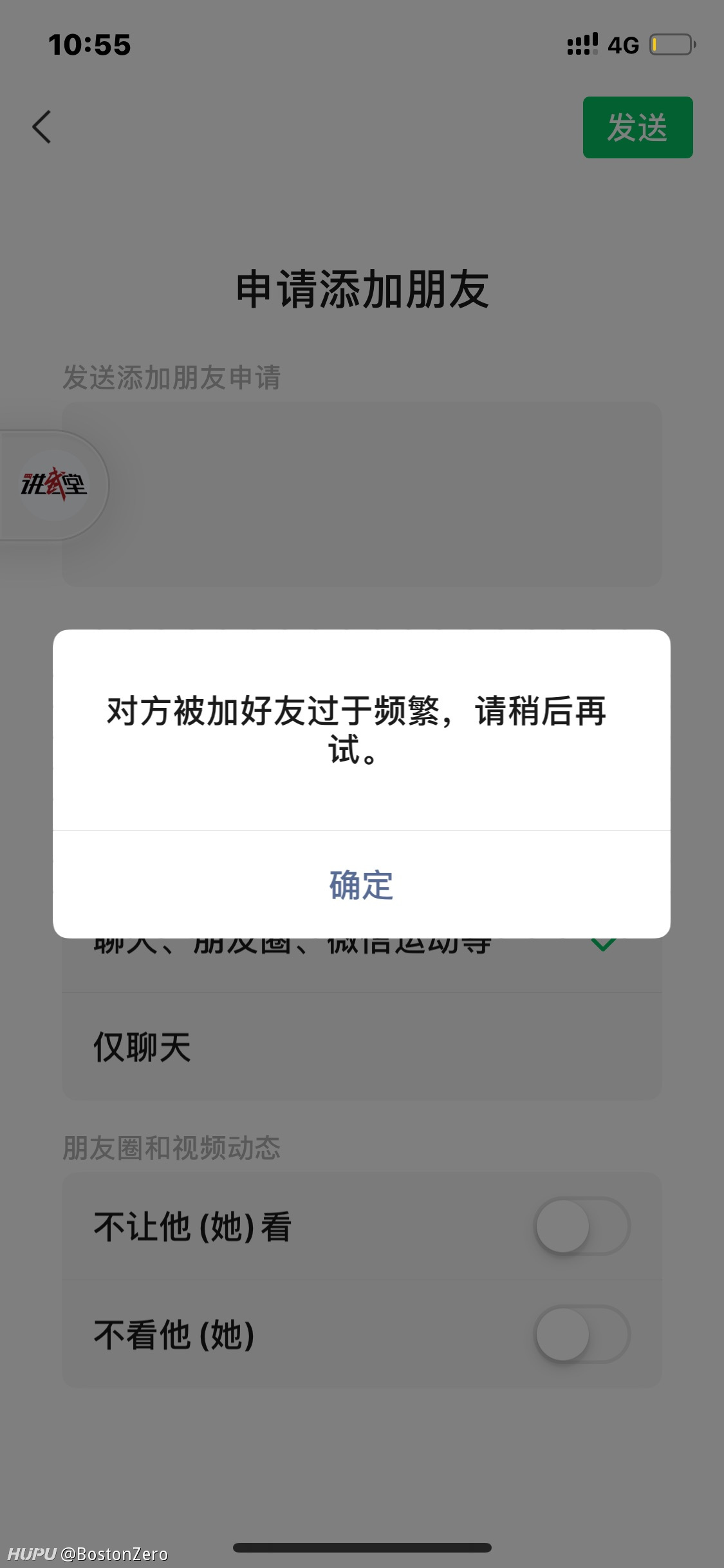Toggle the 不看他(她) switch
The image size is (724, 1568).
point(582,1334)
